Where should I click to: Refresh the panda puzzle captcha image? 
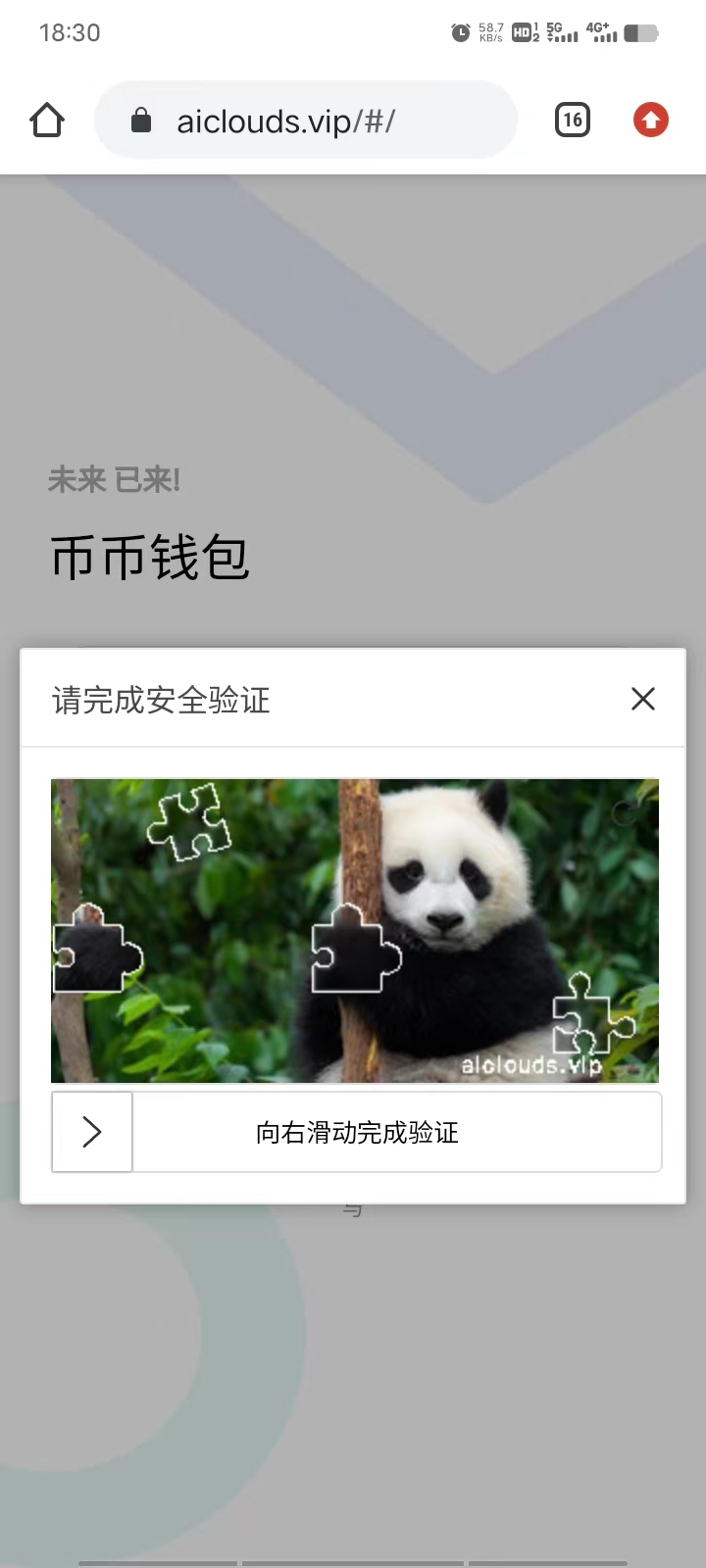tap(625, 811)
